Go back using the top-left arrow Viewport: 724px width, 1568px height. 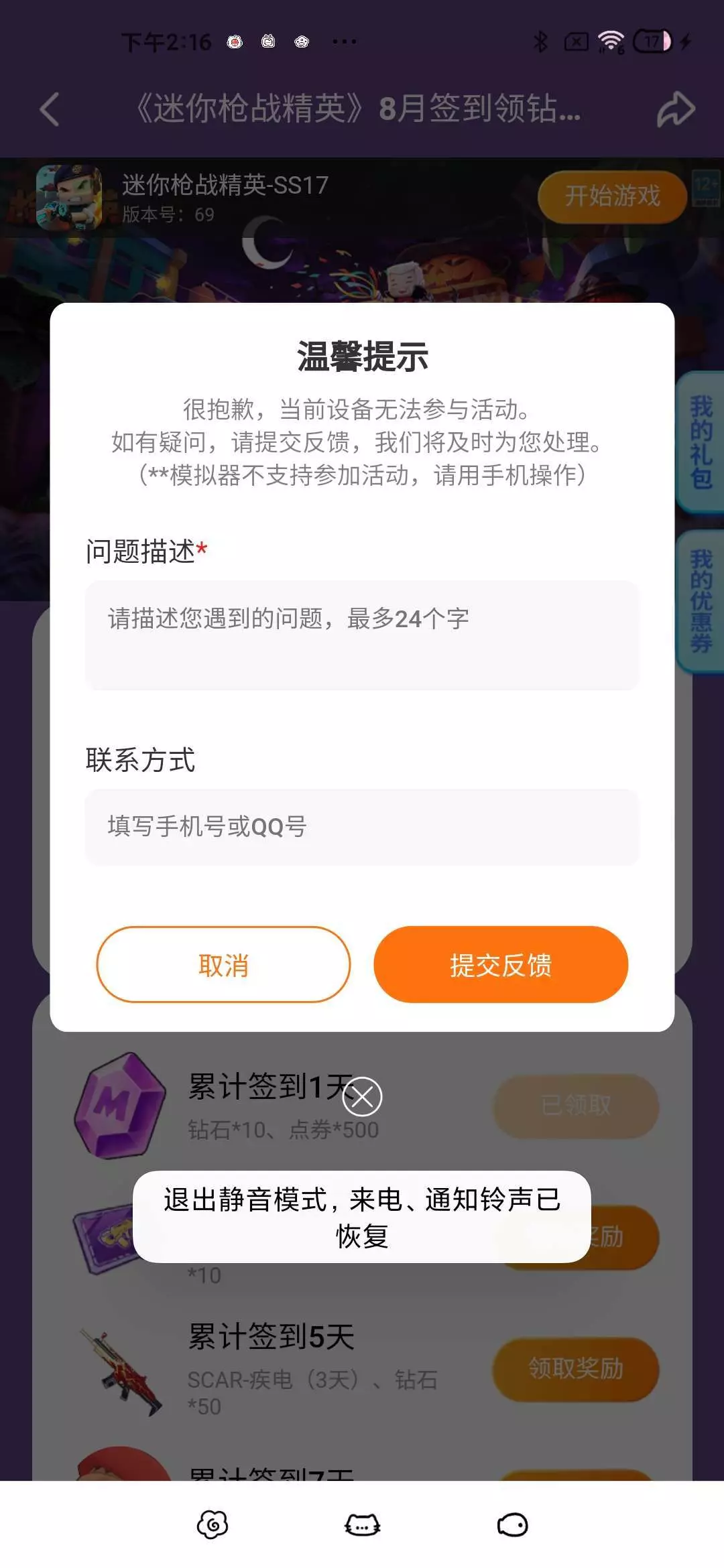pos(50,109)
